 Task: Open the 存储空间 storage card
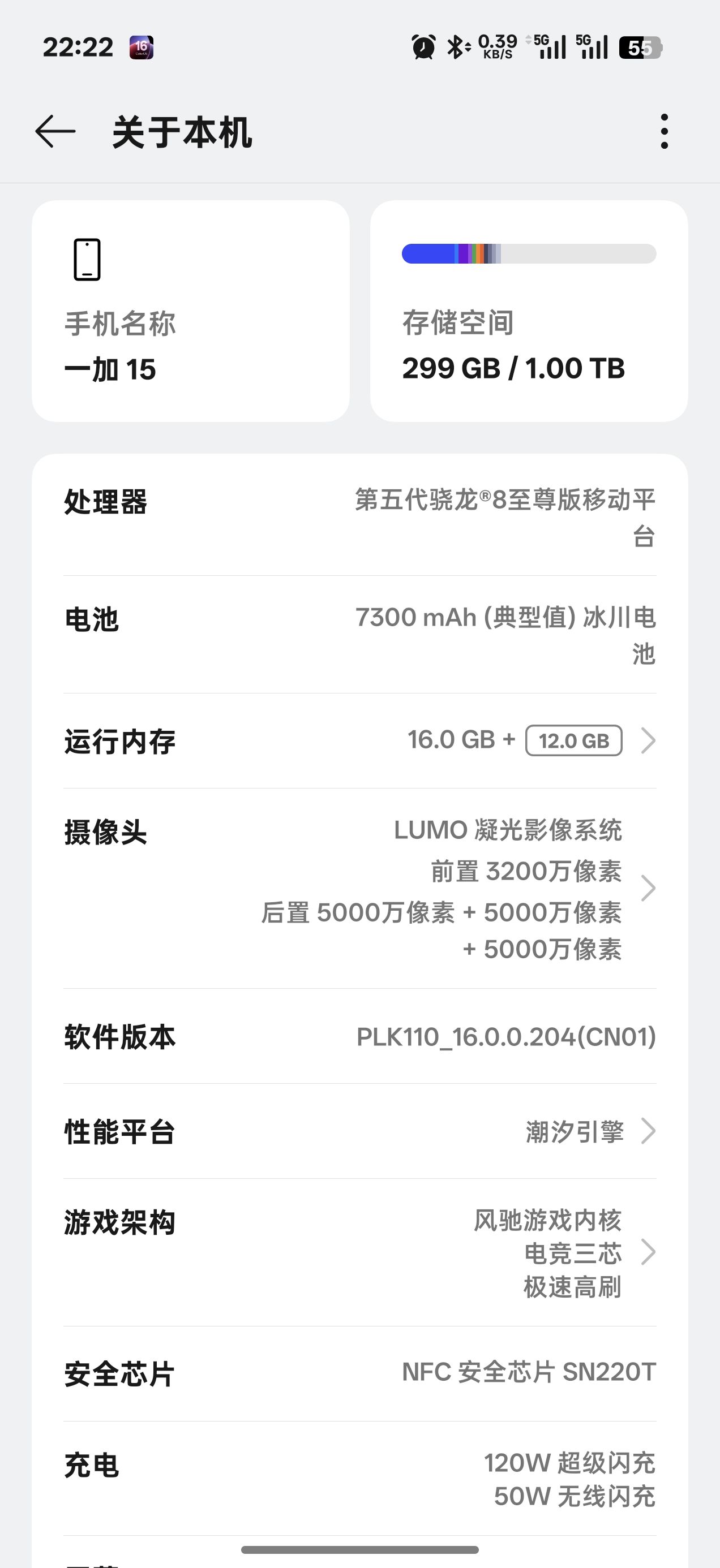tap(529, 311)
